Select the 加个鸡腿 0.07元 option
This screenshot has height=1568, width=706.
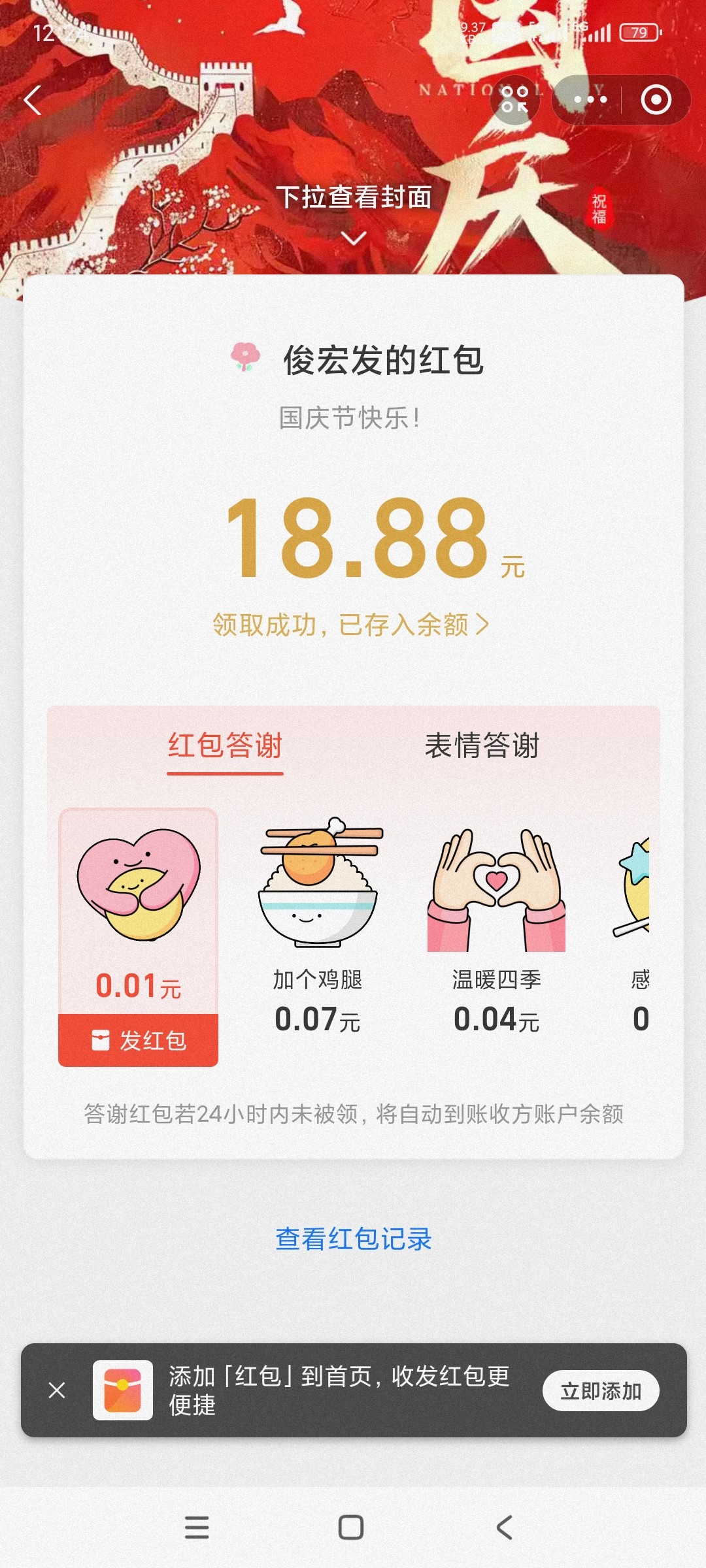click(x=318, y=924)
